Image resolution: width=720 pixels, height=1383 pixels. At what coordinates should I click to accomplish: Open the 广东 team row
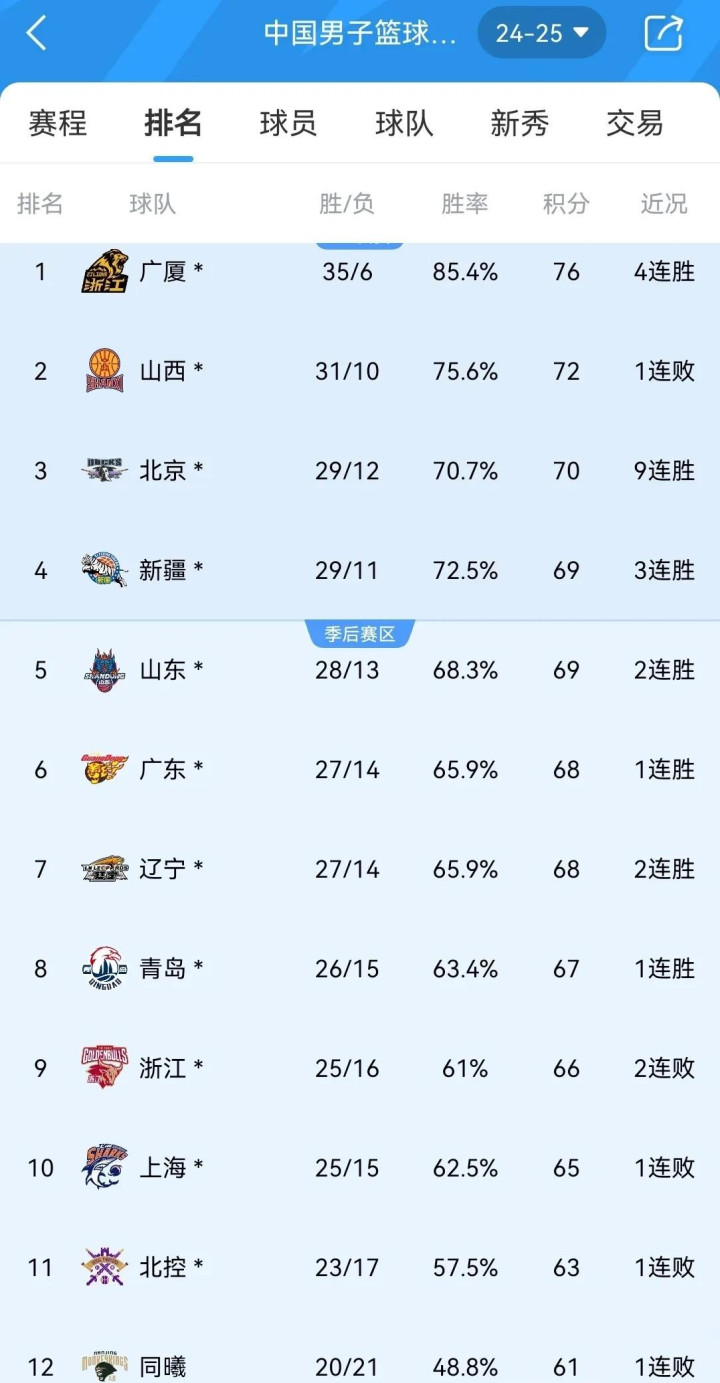pyautogui.click(x=163, y=769)
